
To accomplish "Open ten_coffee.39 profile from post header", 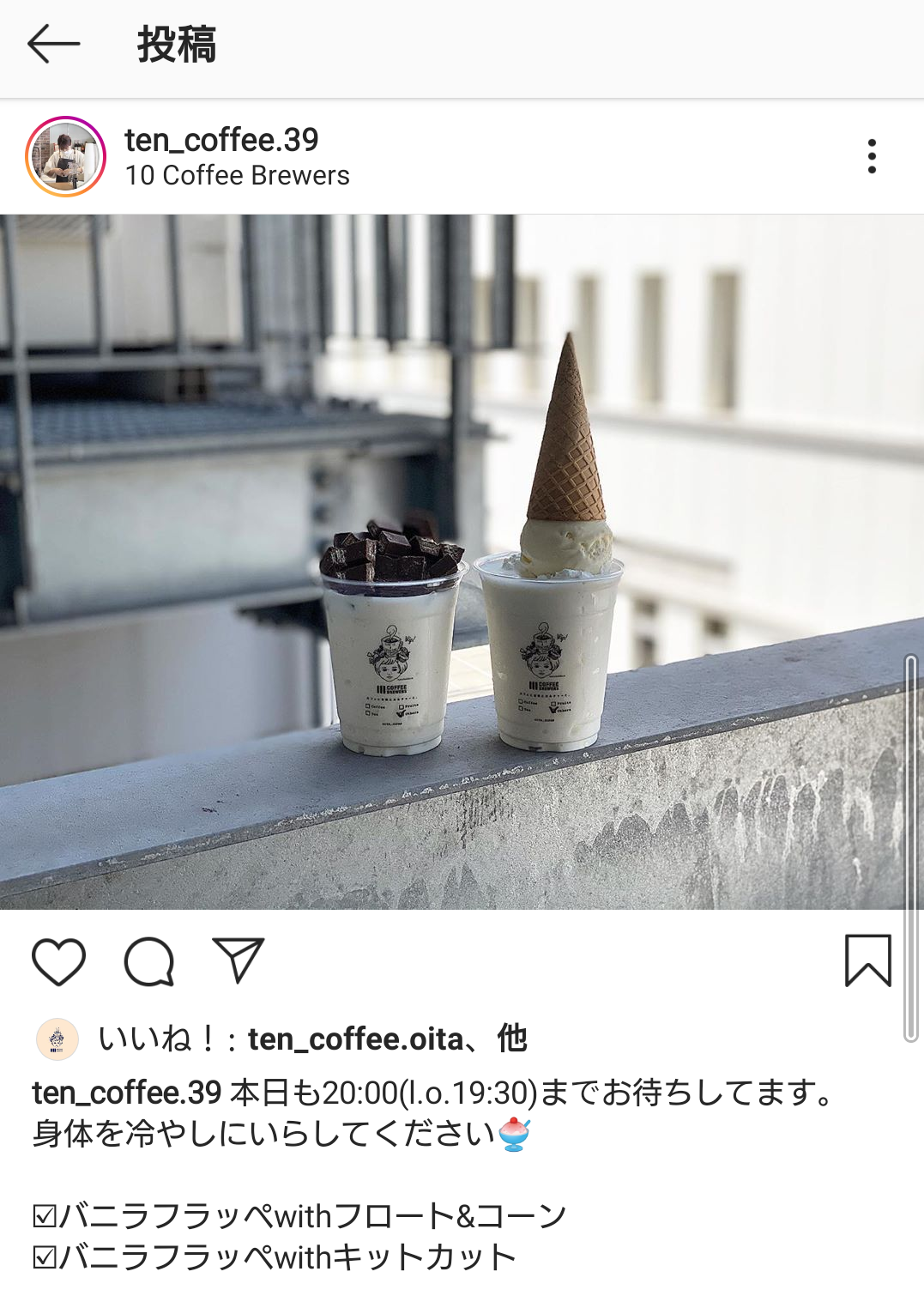I will (x=221, y=140).
